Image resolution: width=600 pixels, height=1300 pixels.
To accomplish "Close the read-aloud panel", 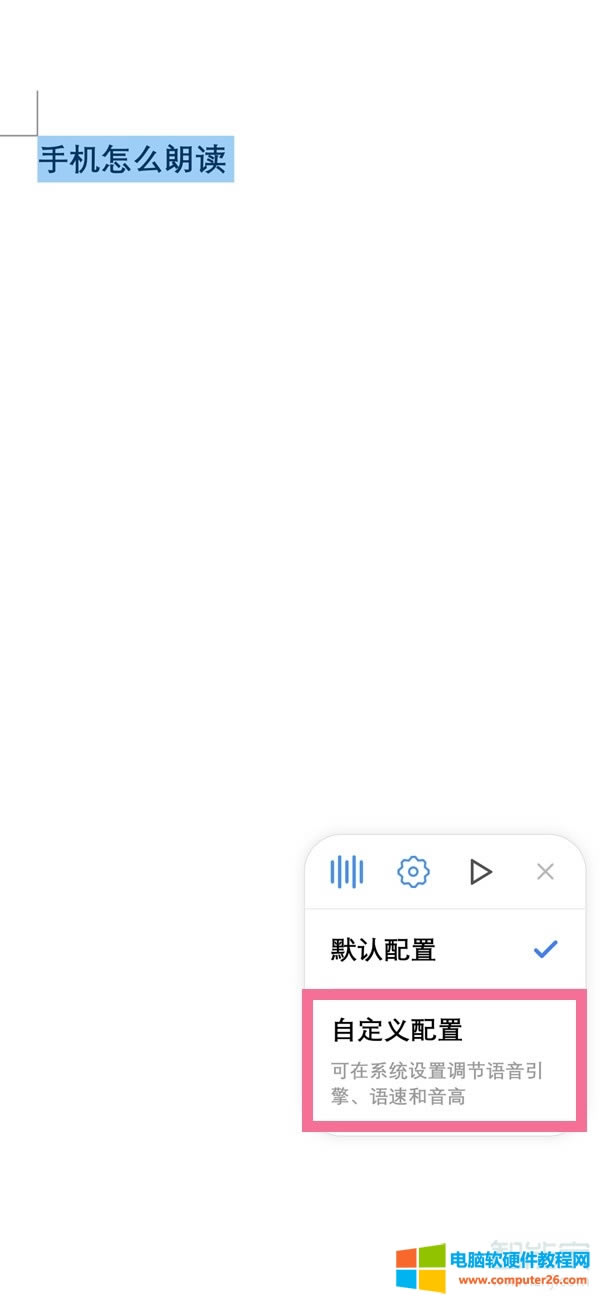I will (545, 872).
